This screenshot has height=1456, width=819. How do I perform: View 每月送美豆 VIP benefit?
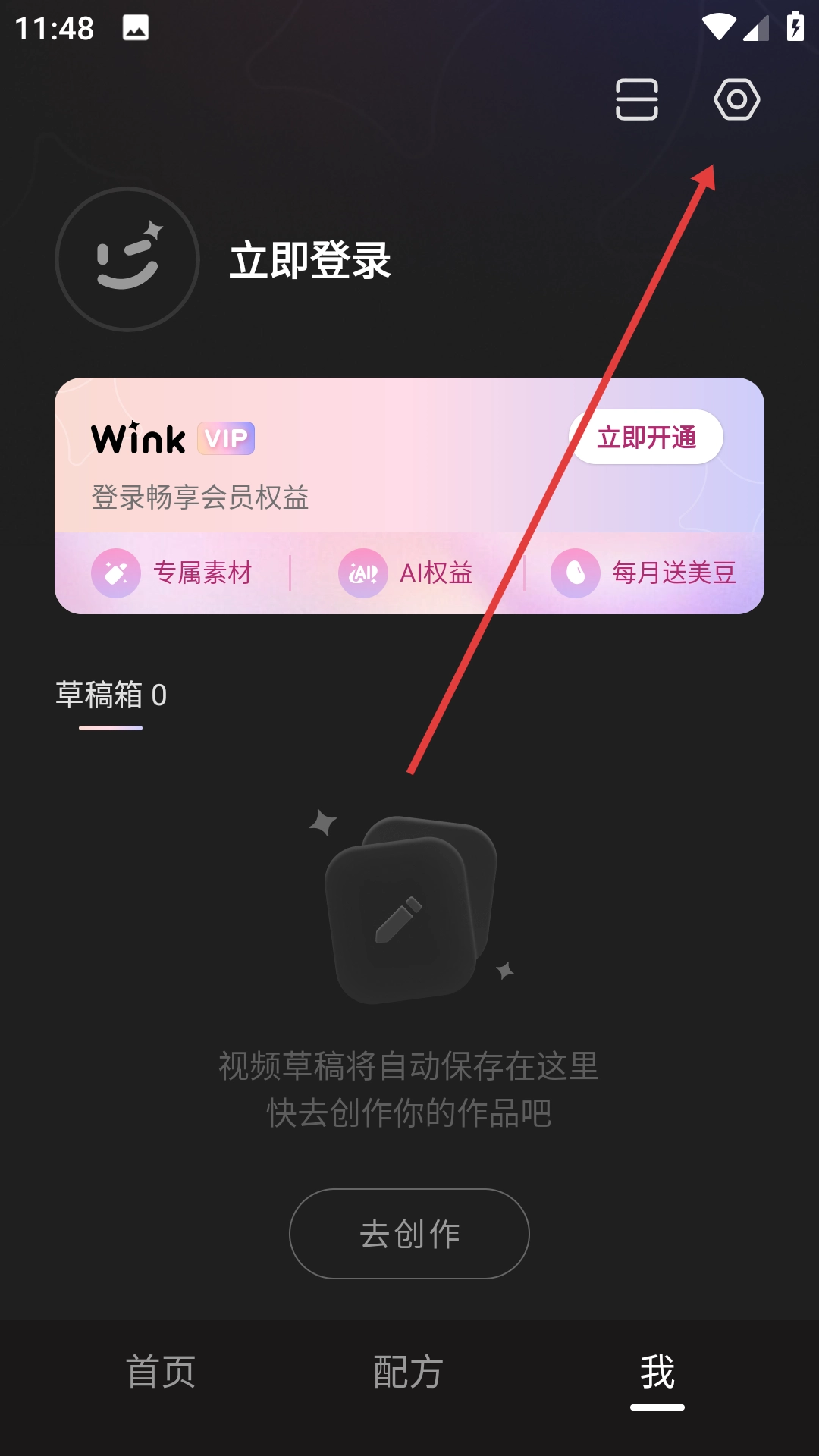[645, 573]
